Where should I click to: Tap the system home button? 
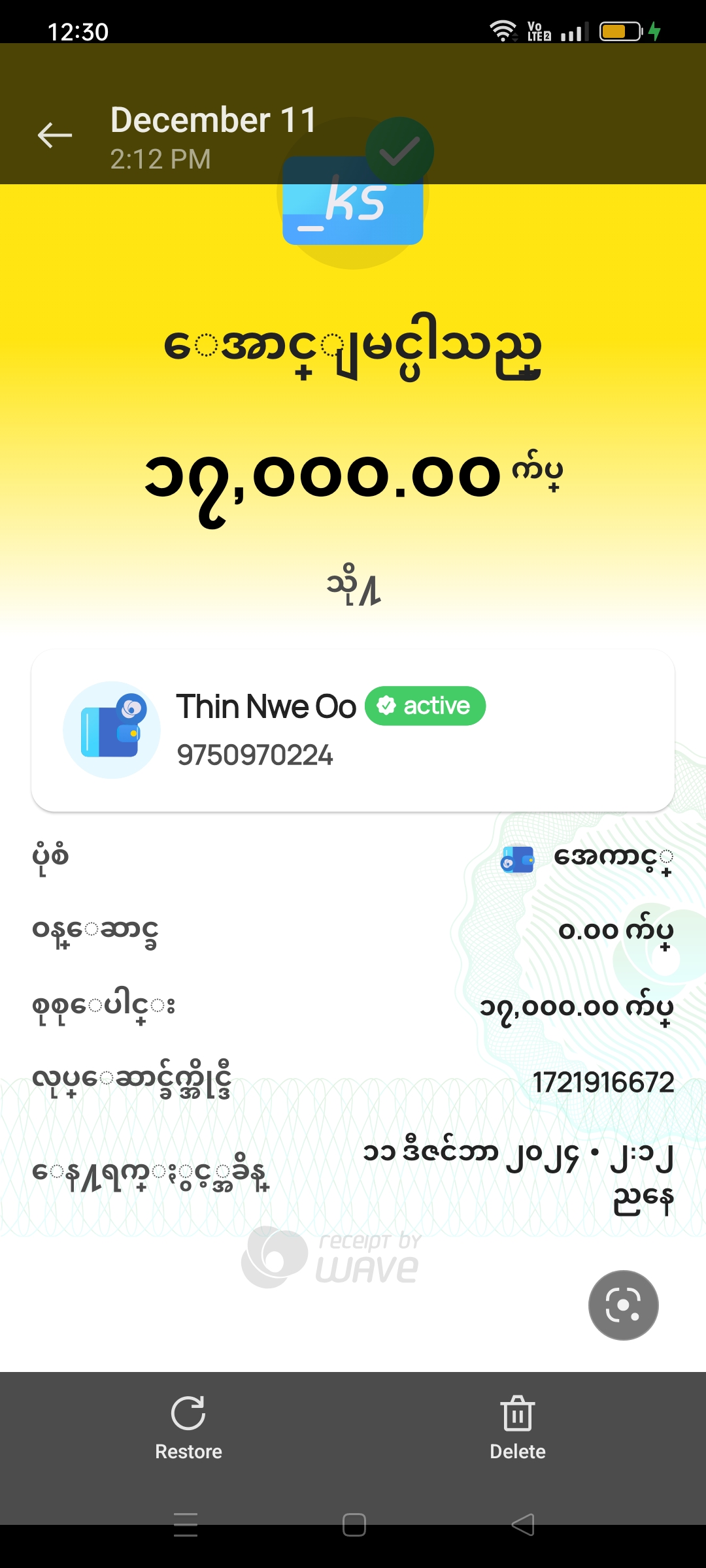[354, 1525]
